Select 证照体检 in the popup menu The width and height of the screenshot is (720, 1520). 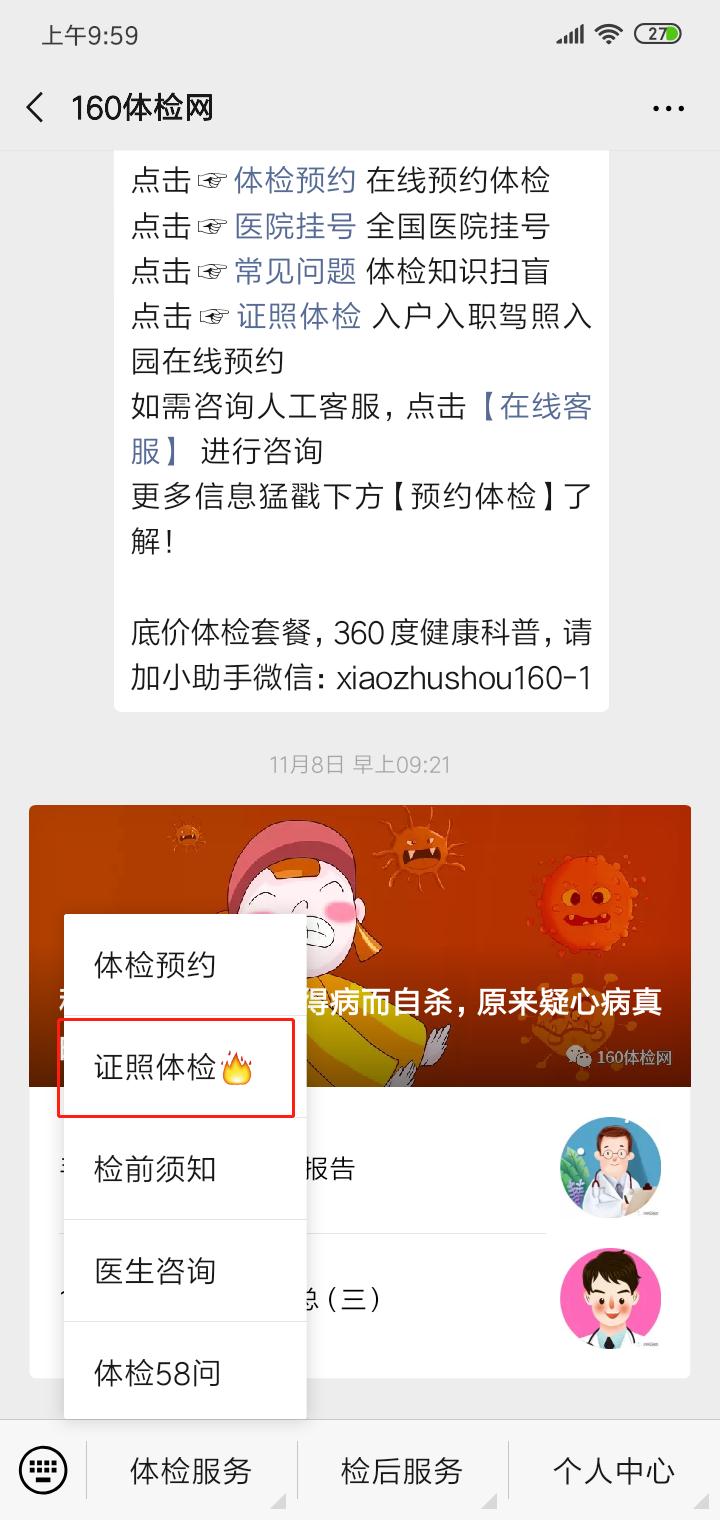click(x=175, y=1068)
